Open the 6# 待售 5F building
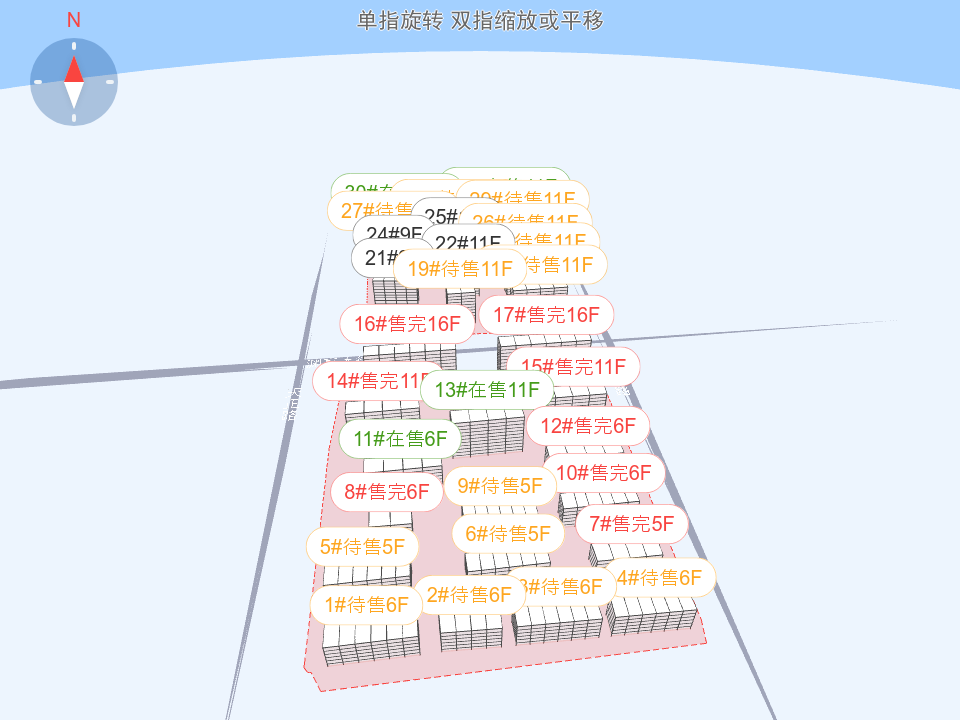Viewport: 960px width, 720px height. coord(508,533)
